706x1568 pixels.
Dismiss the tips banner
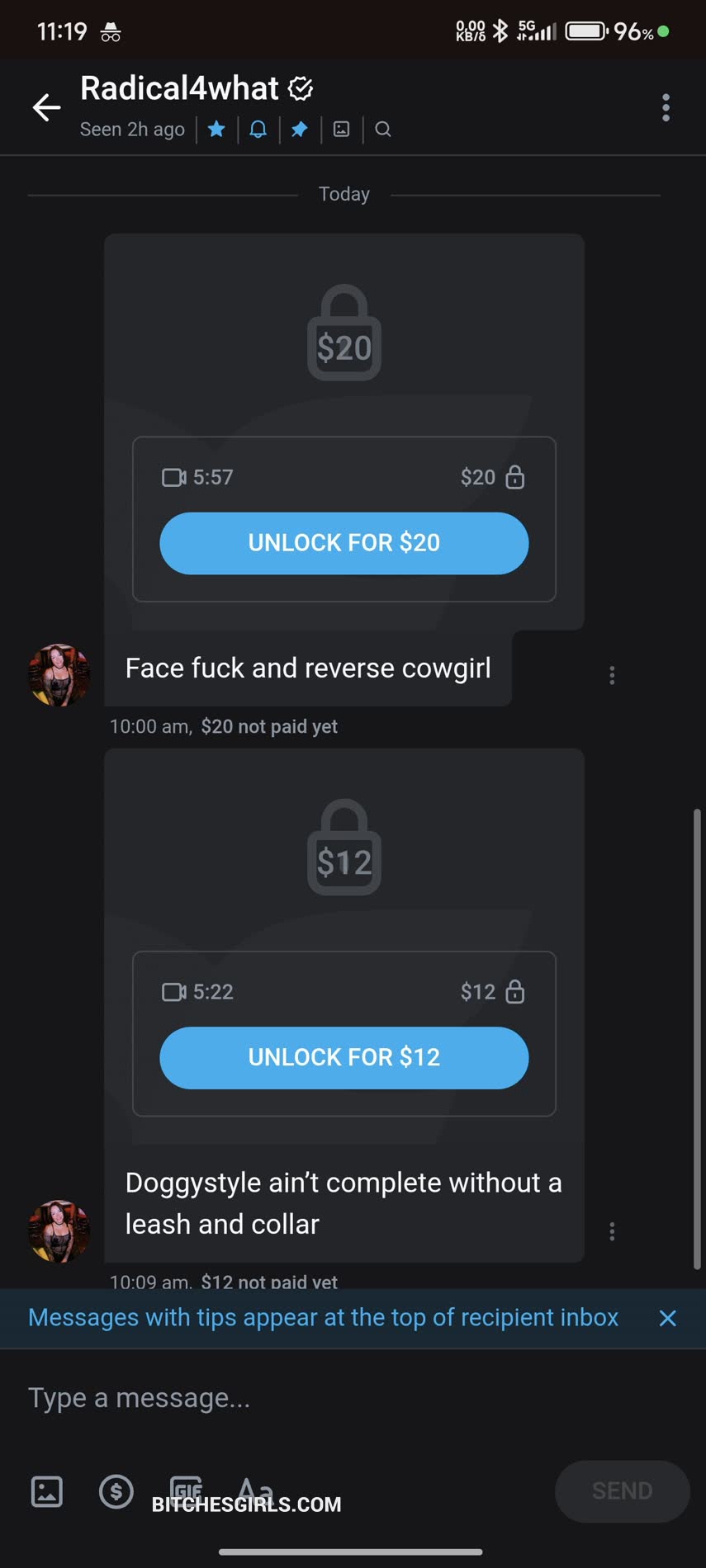pos(667,1318)
